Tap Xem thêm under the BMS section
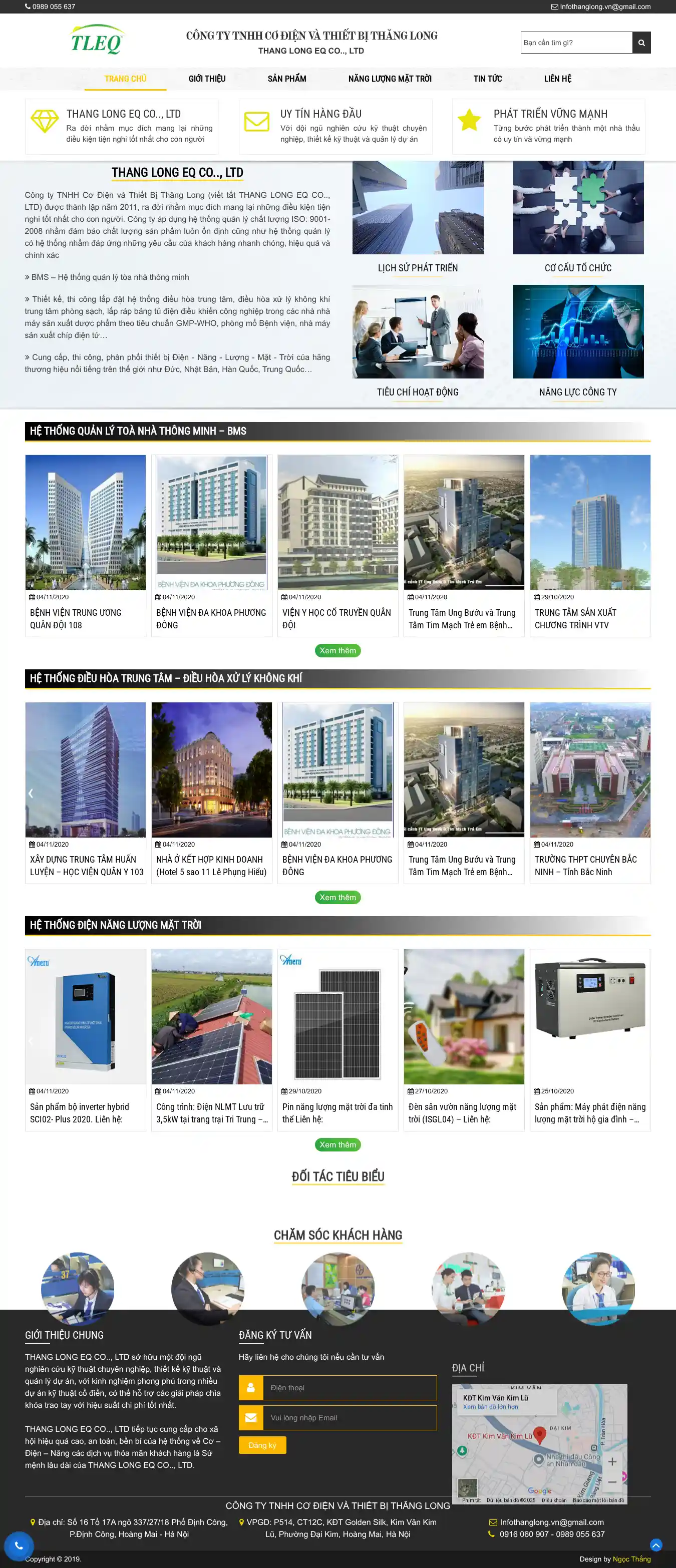 338,651
